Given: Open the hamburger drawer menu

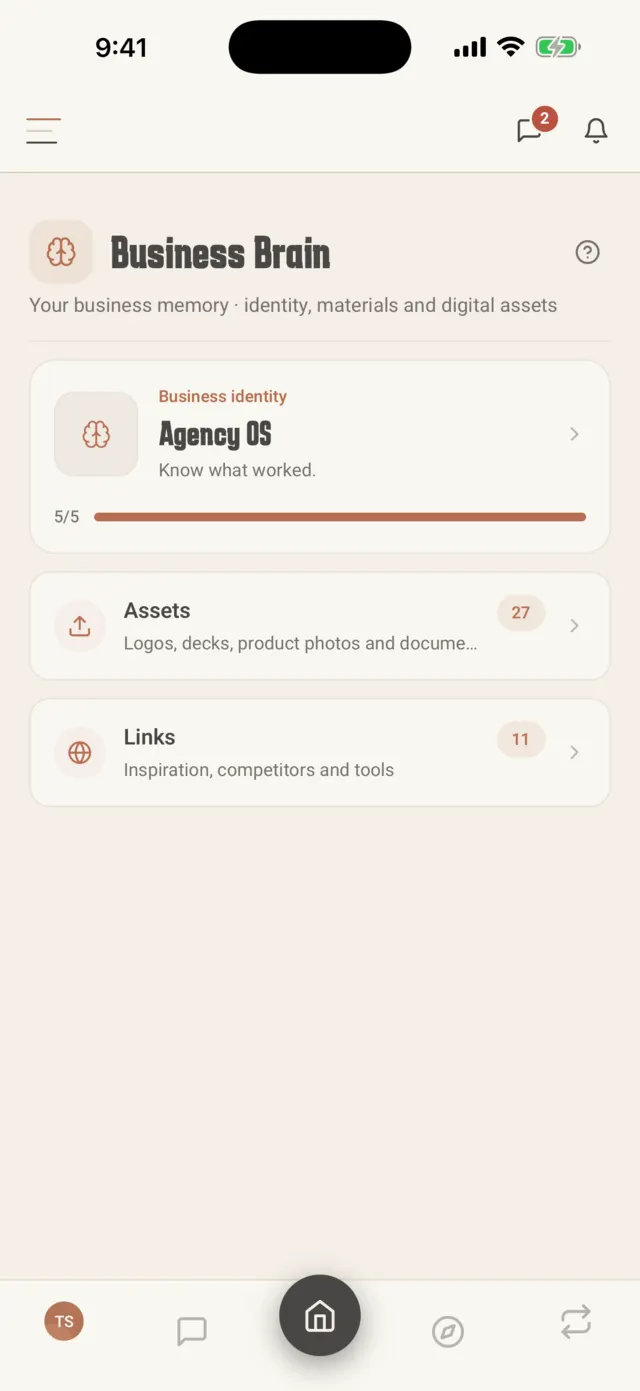Looking at the screenshot, I should tap(43, 131).
